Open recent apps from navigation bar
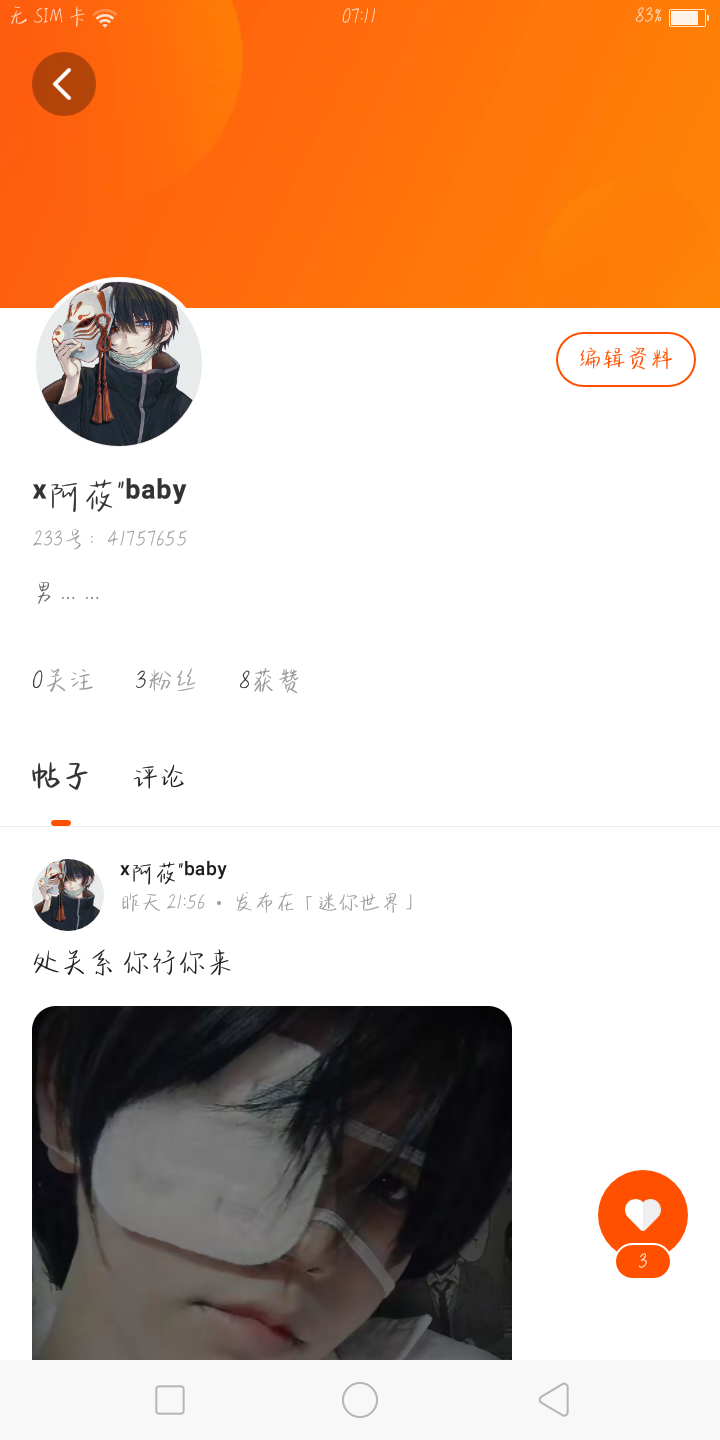The width and height of the screenshot is (720, 1440). (x=170, y=1400)
